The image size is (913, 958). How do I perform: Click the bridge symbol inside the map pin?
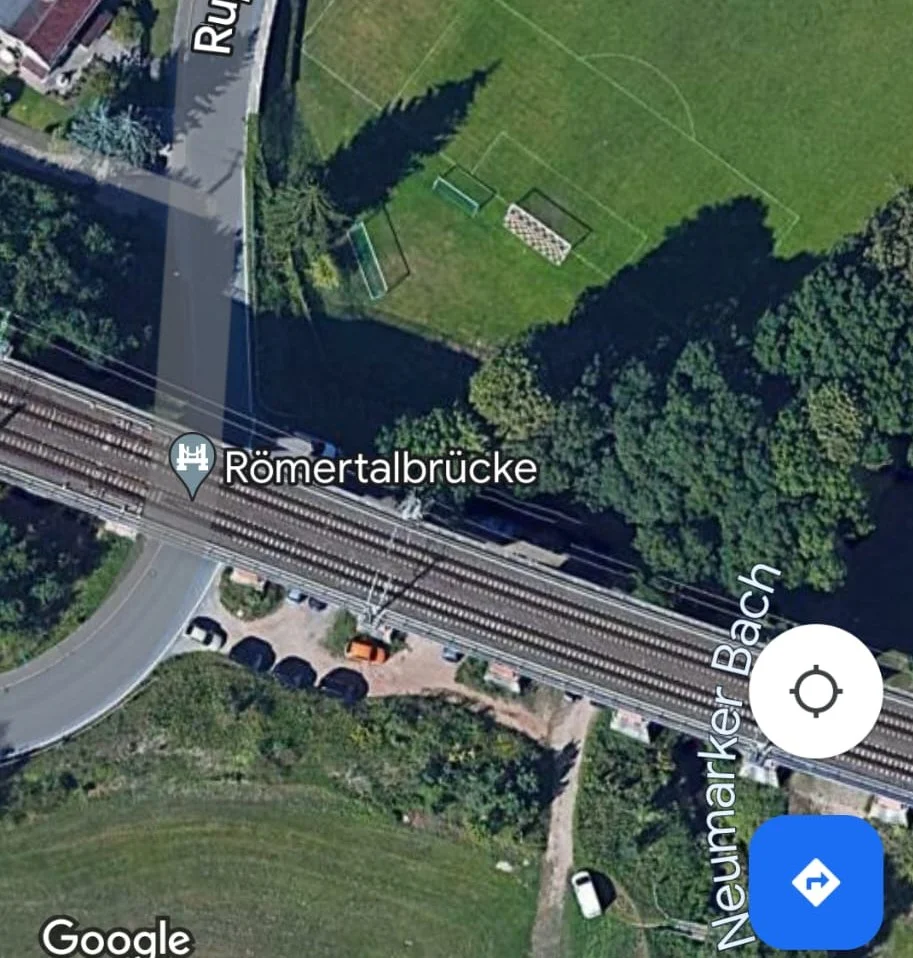pos(192,456)
